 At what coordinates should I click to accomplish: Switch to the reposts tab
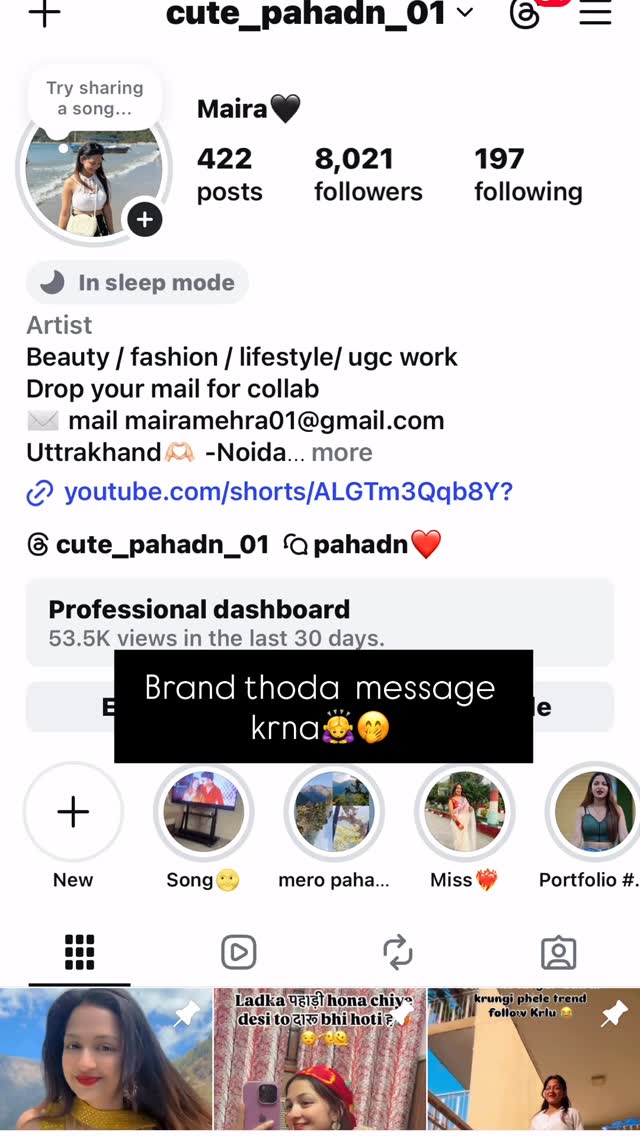pos(398,952)
